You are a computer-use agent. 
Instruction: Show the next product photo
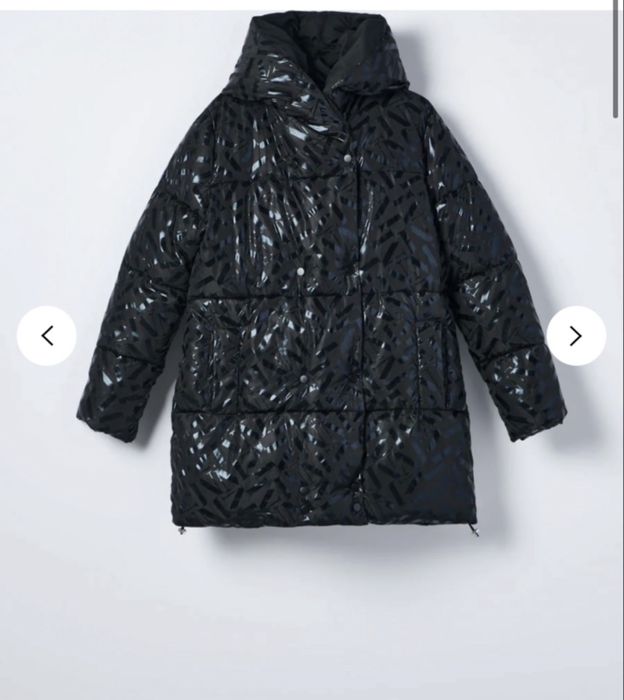point(576,336)
